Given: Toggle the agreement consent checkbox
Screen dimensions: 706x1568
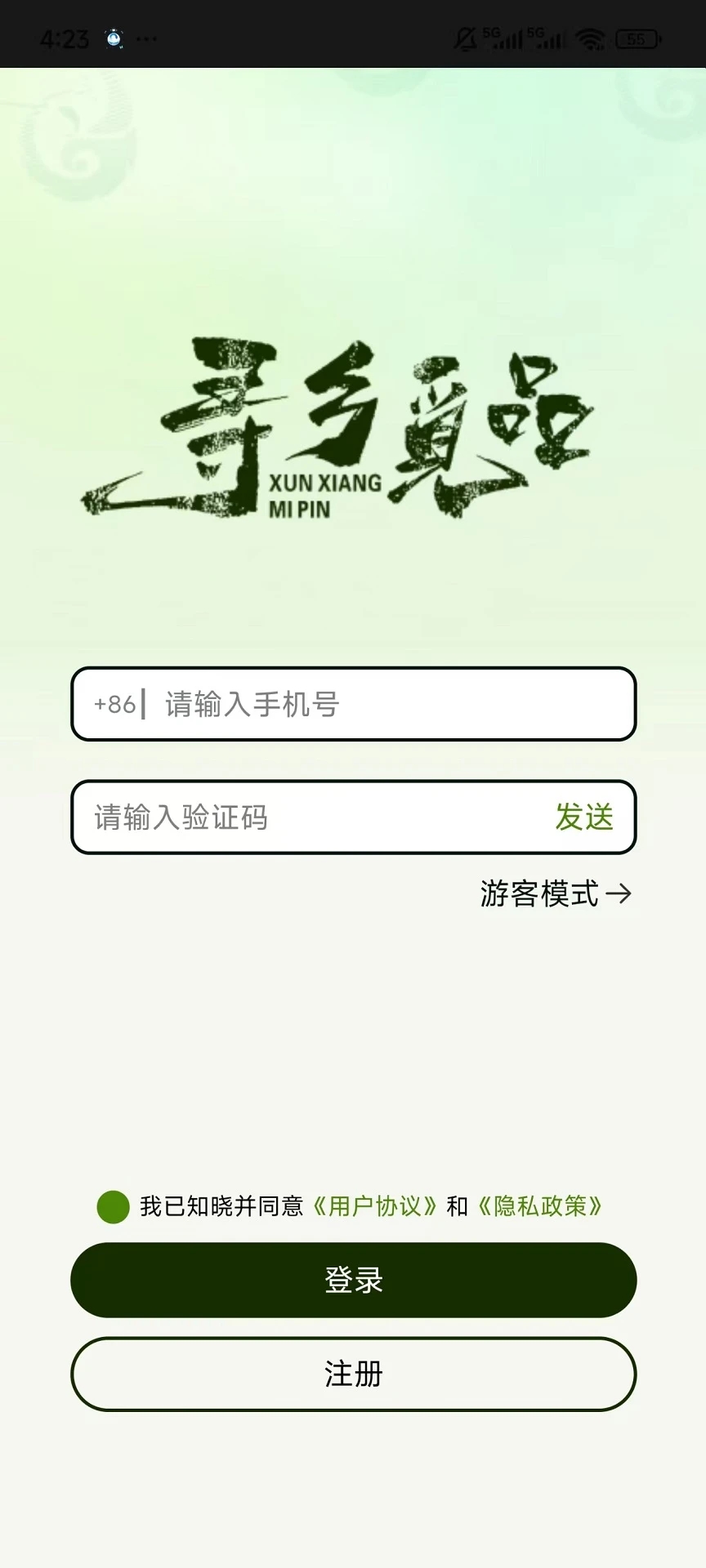Looking at the screenshot, I should [113, 1207].
